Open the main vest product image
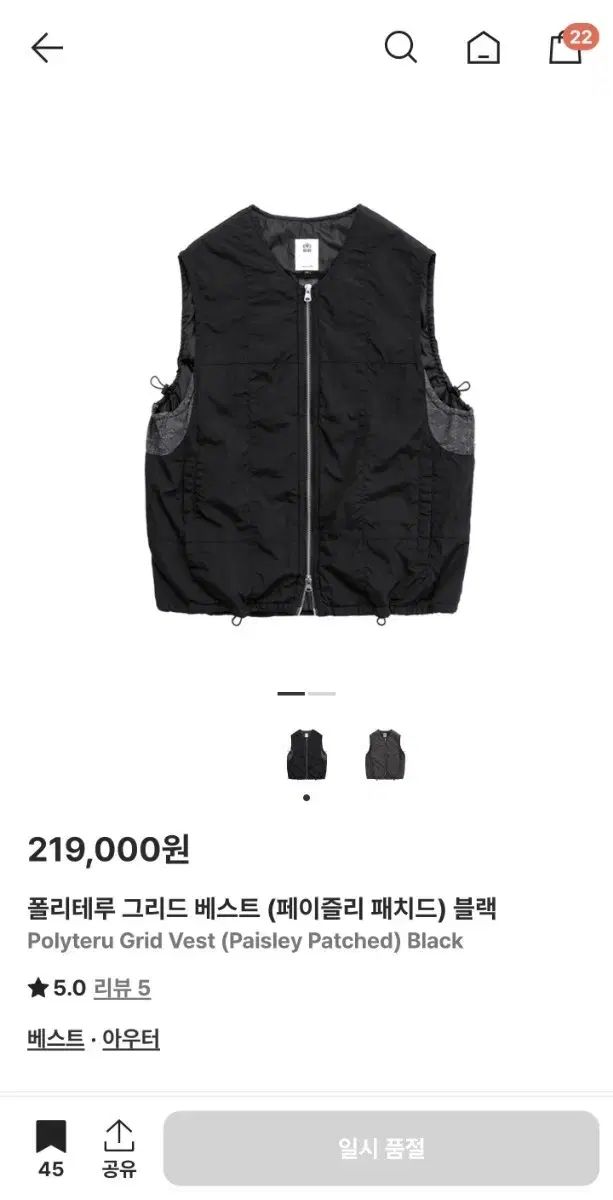 click(306, 420)
